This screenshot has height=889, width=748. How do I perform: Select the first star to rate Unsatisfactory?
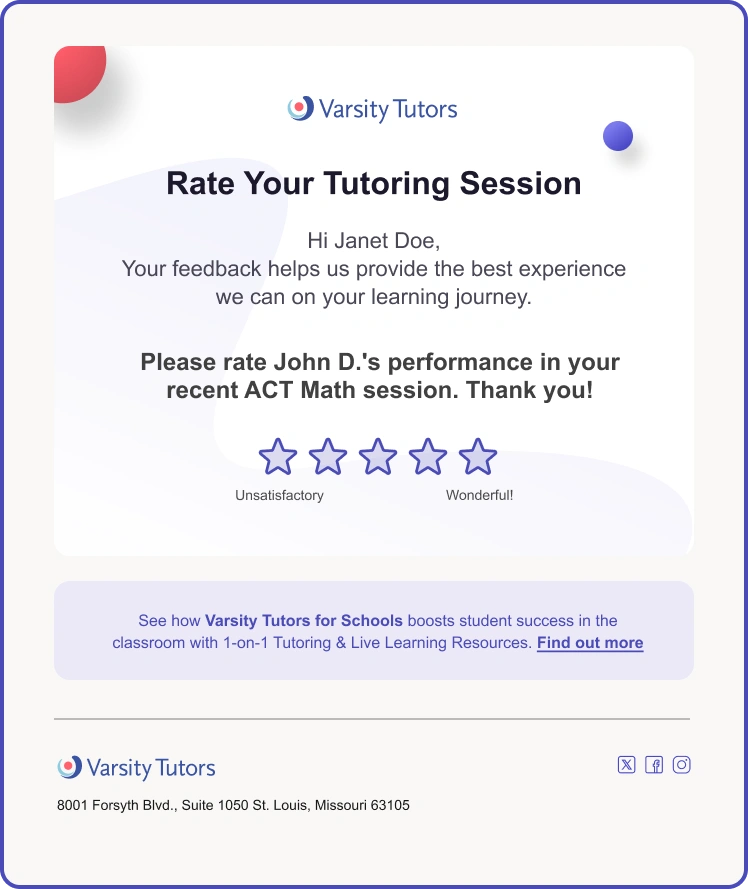pos(279,457)
